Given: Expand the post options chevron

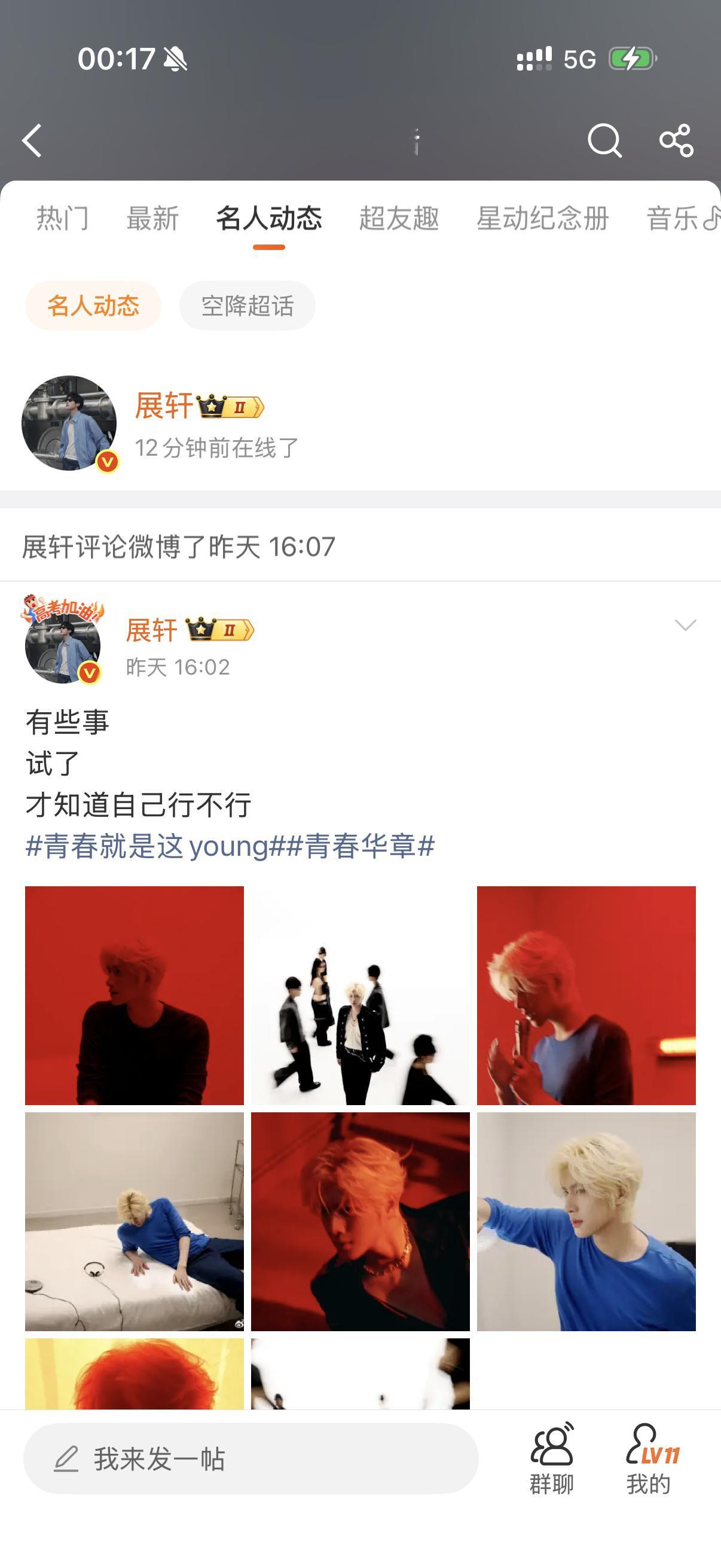Looking at the screenshot, I should click(x=686, y=625).
